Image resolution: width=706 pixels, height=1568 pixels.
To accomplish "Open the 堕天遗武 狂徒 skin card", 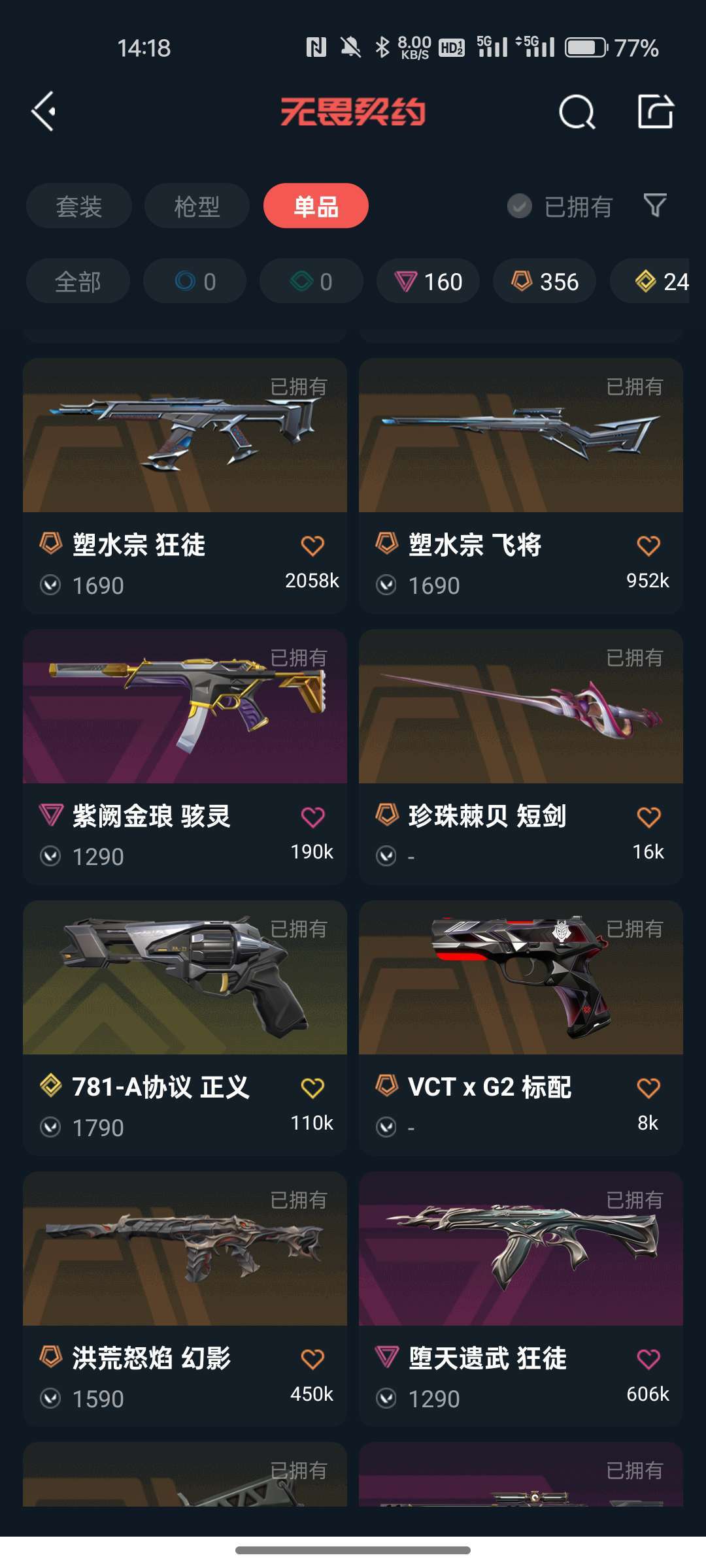I will coord(521,1299).
